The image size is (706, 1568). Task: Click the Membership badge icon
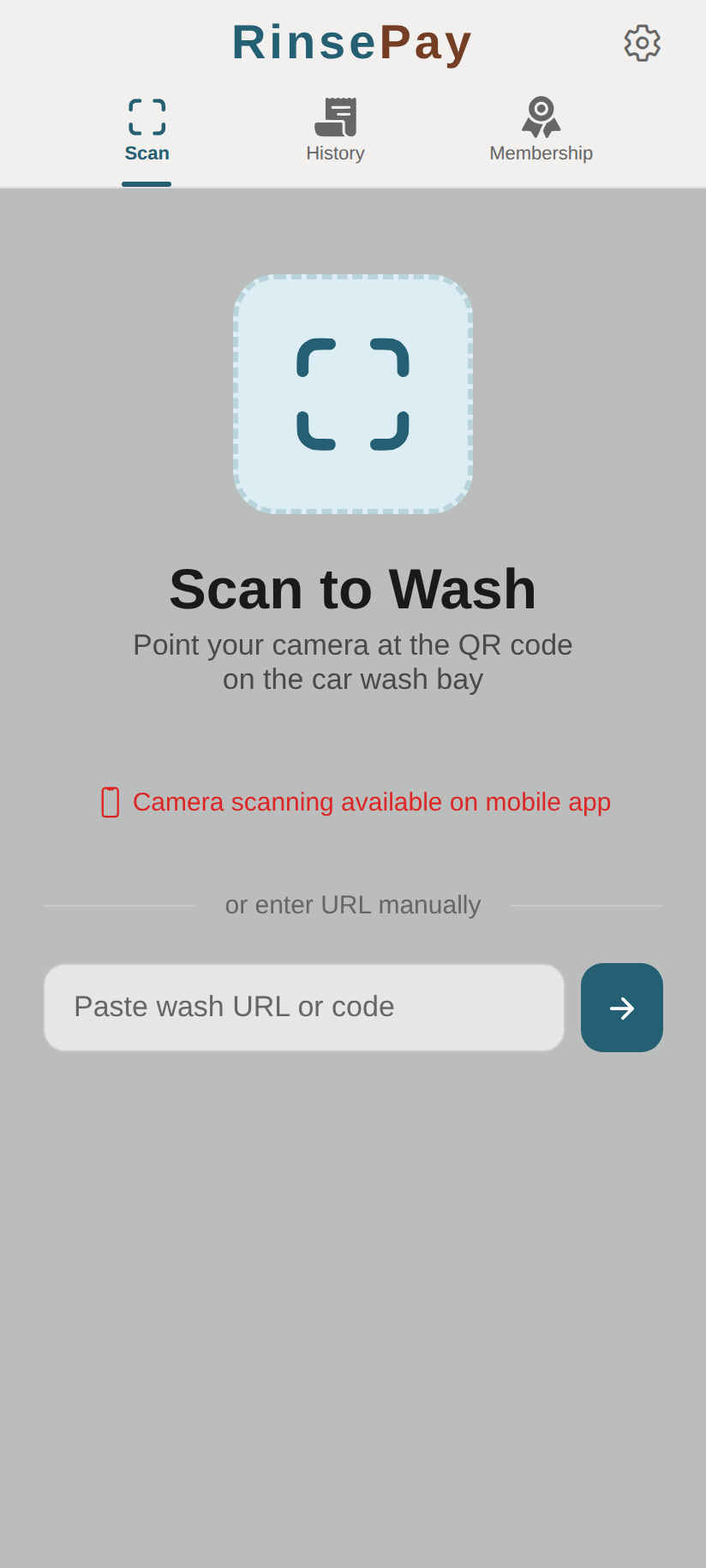click(x=541, y=117)
